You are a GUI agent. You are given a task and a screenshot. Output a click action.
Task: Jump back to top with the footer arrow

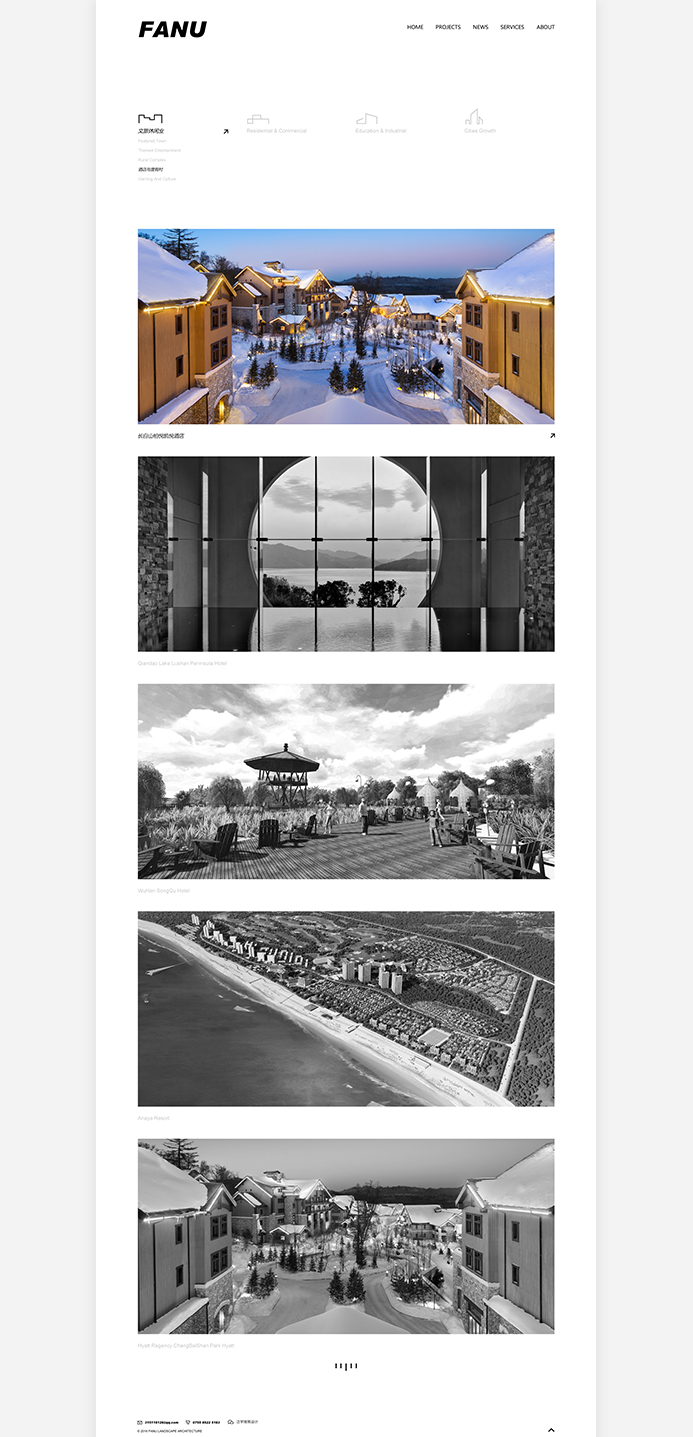point(551,1430)
